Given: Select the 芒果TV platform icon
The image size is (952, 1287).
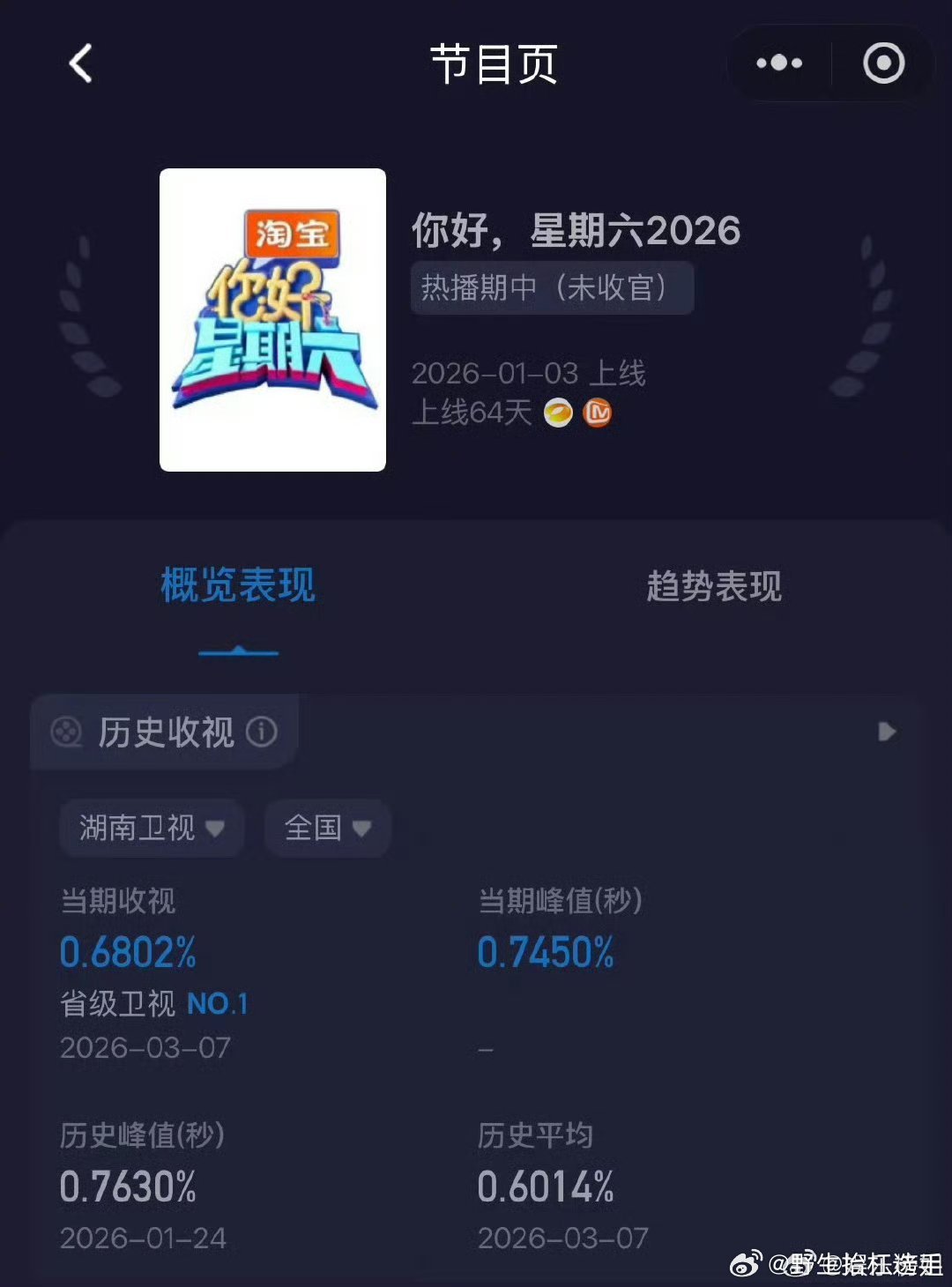Looking at the screenshot, I should coord(598,412).
